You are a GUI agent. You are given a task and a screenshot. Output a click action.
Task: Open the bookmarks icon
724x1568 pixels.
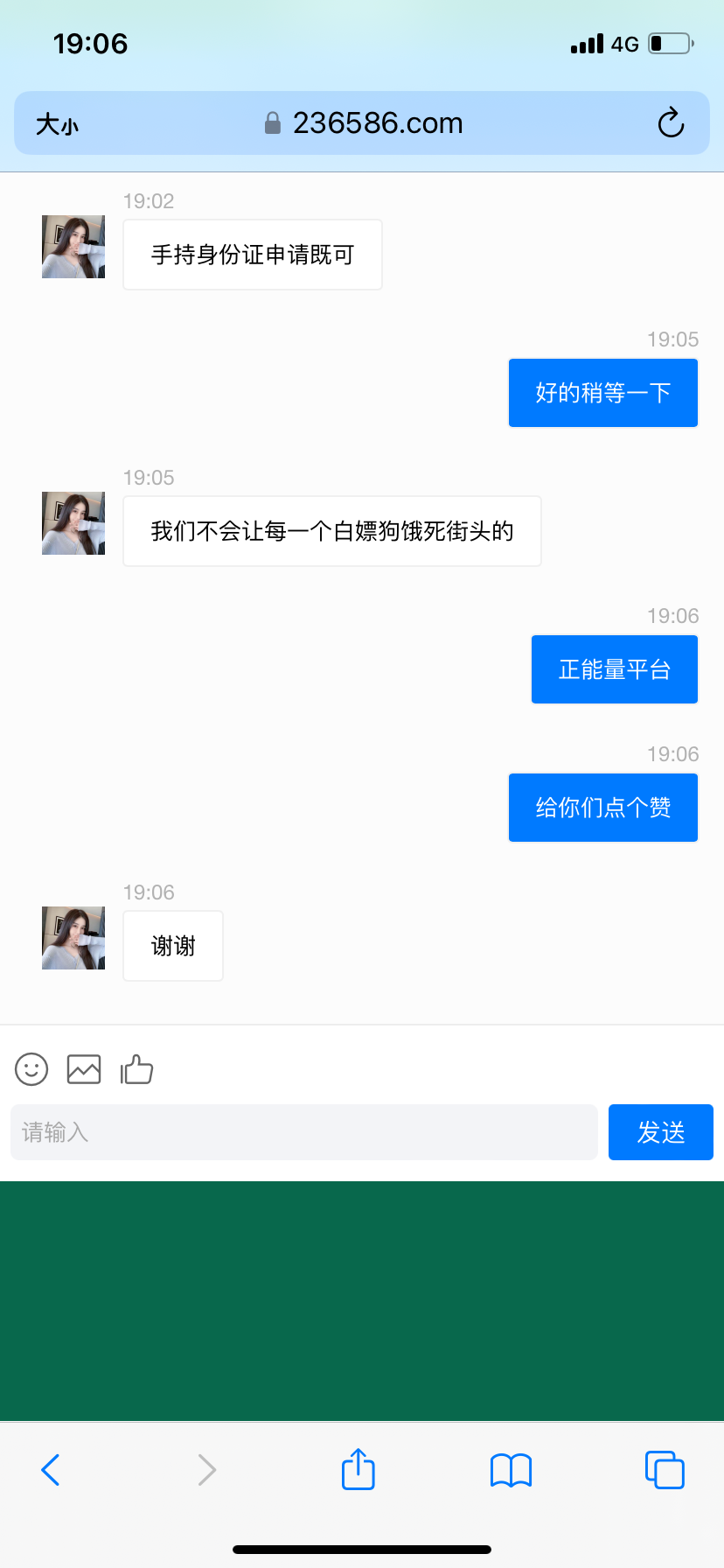[x=511, y=1469]
